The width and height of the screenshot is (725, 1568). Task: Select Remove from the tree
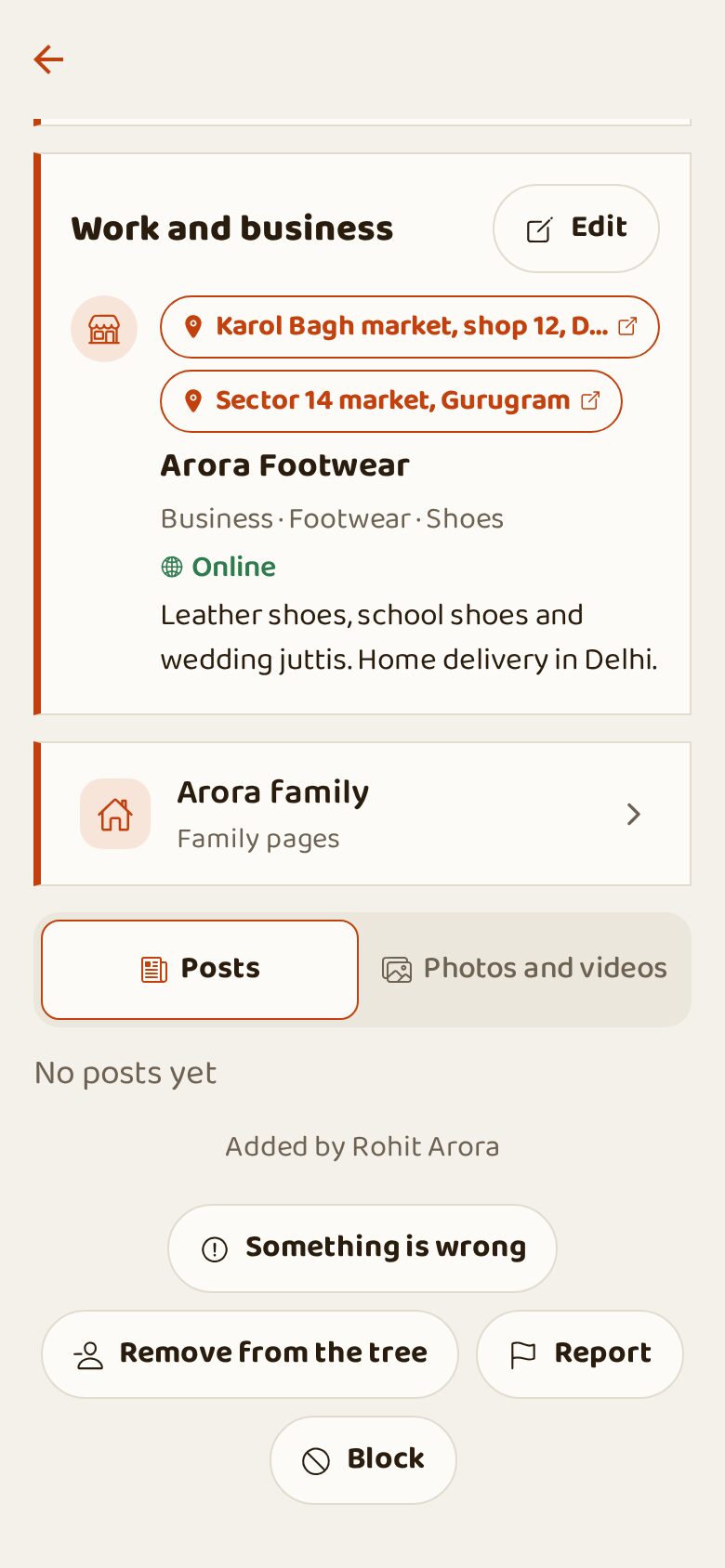[x=250, y=1354]
